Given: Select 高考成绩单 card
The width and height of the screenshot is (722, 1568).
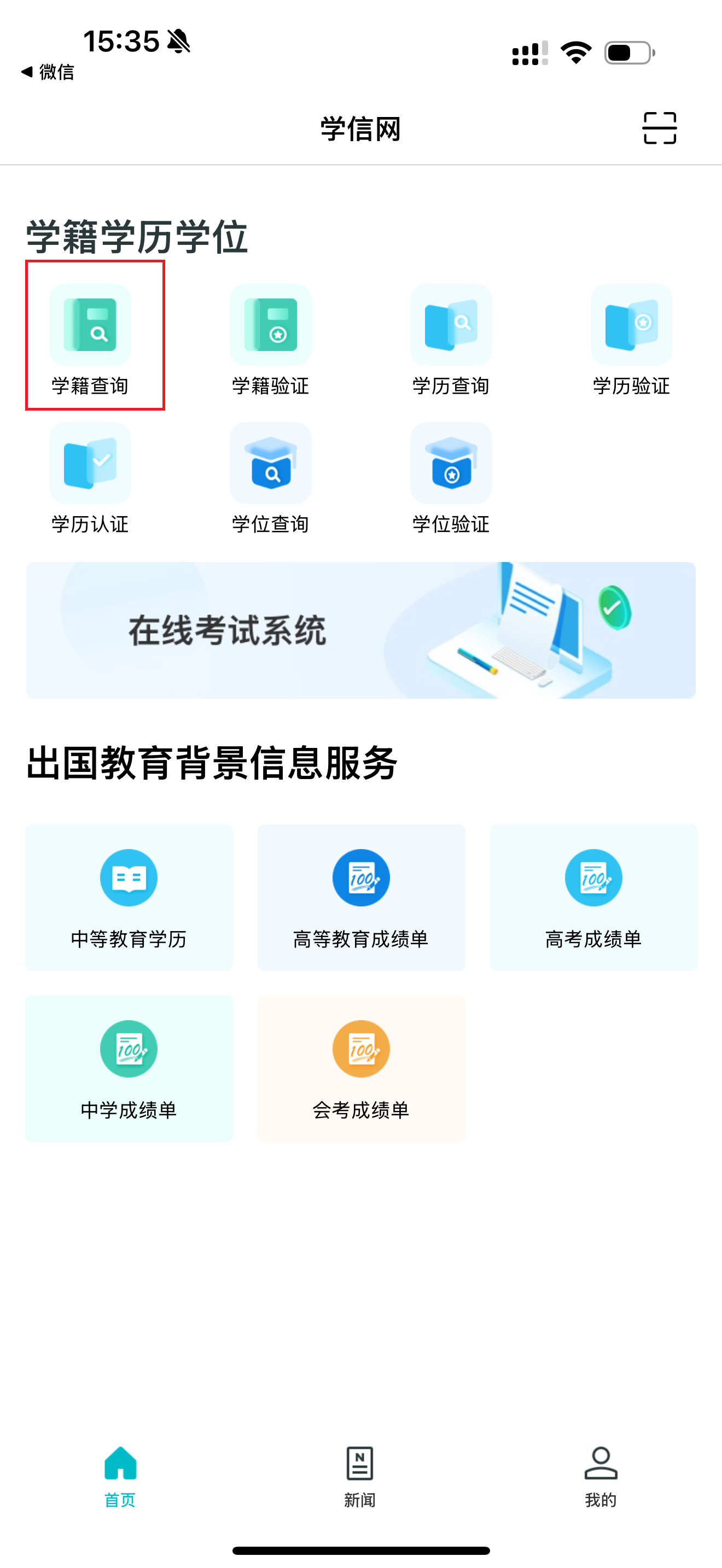Looking at the screenshot, I should point(593,897).
